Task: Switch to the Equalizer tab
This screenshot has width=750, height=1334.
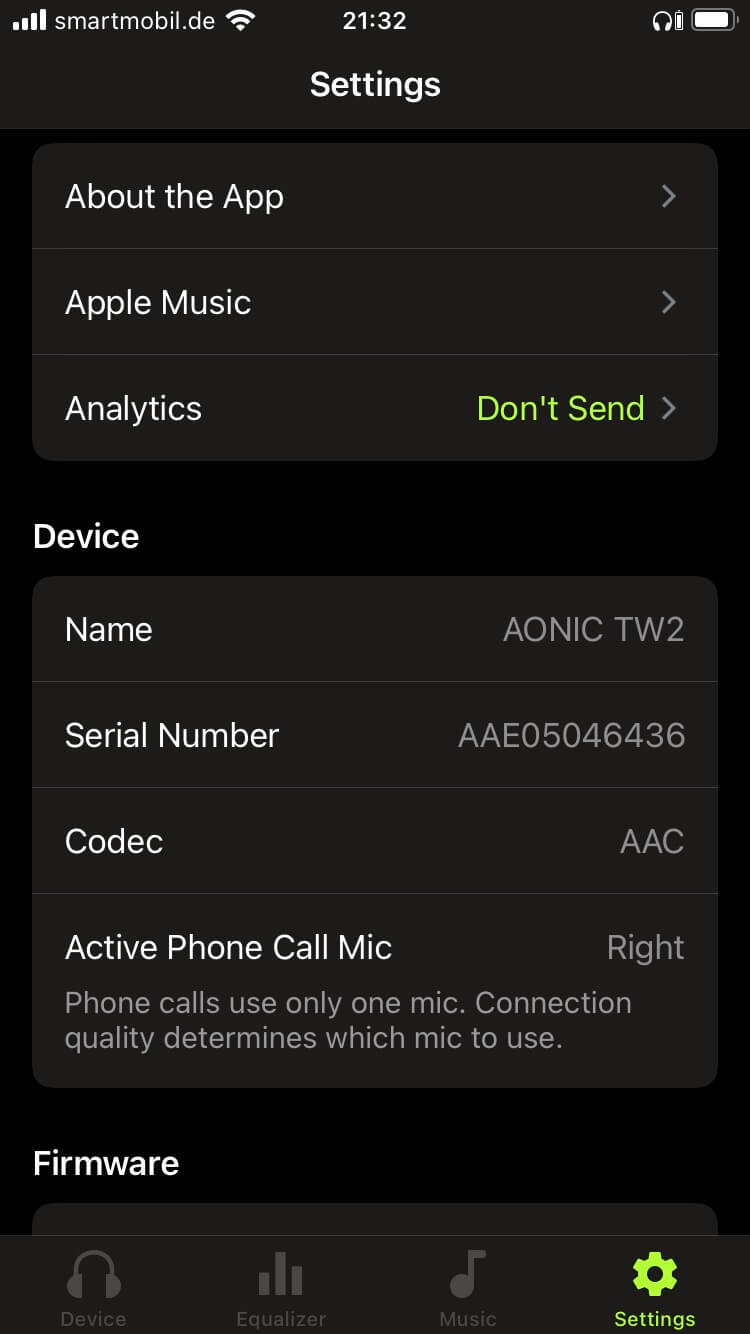Action: point(281,1288)
